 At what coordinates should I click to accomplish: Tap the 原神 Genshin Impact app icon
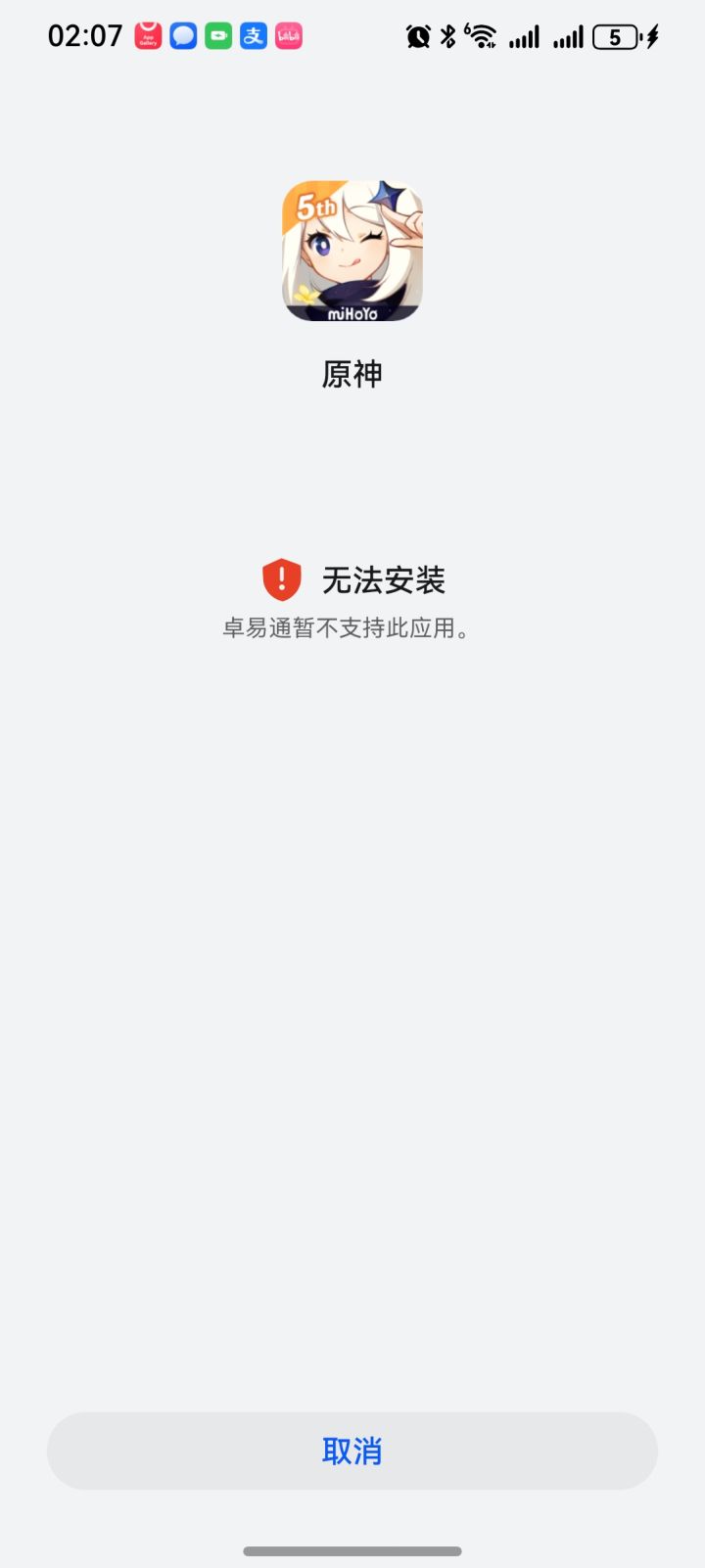(352, 250)
